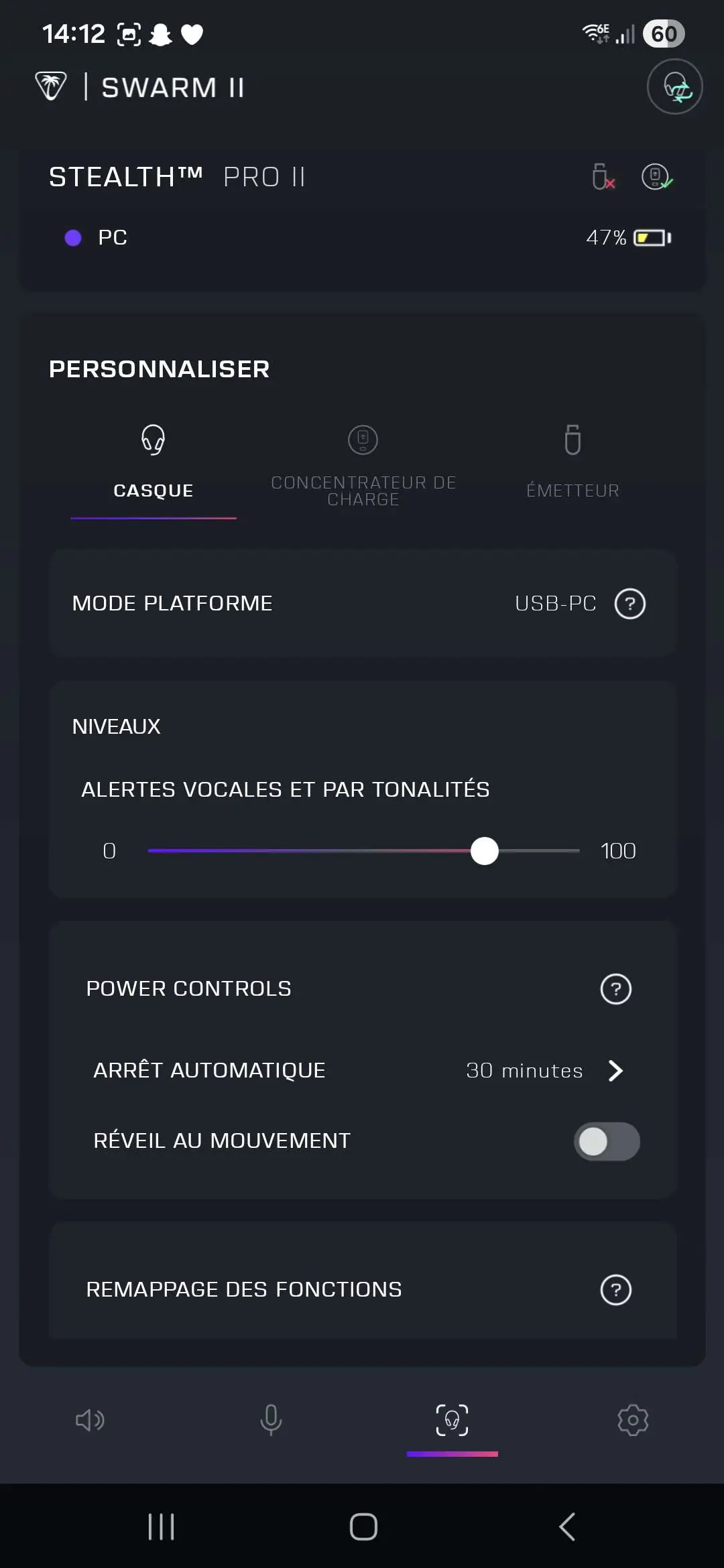The height and width of the screenshot is (1568, 724).
Task: Open help for Remappage des fonctions
Action: (615, 1290)
